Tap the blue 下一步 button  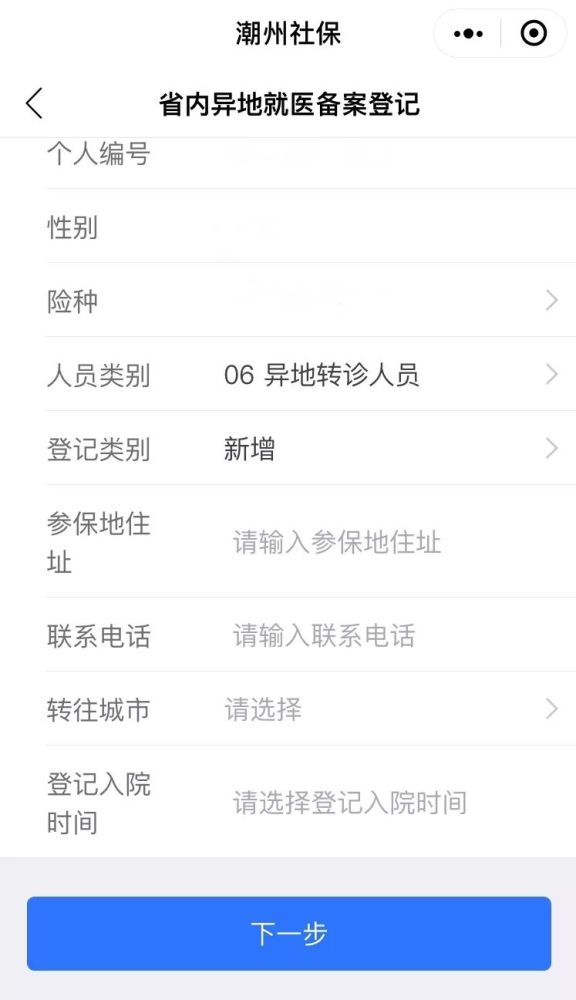[289, 934]
